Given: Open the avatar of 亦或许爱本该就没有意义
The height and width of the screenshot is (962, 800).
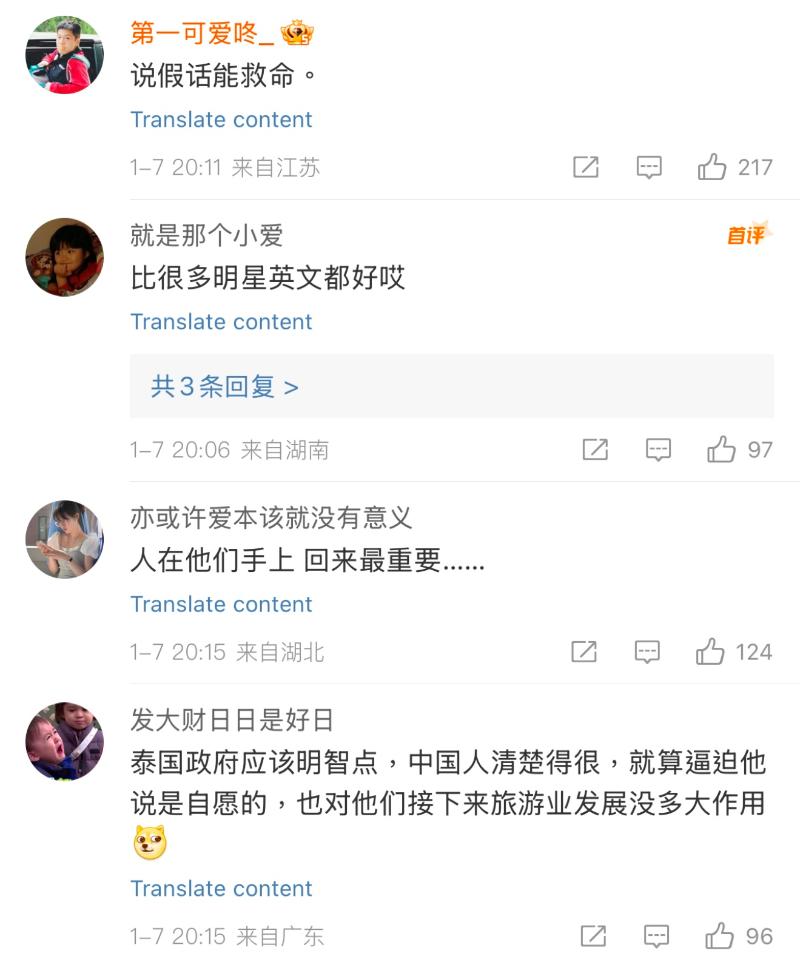Looking at the screenshot, I should click(64, 539).
